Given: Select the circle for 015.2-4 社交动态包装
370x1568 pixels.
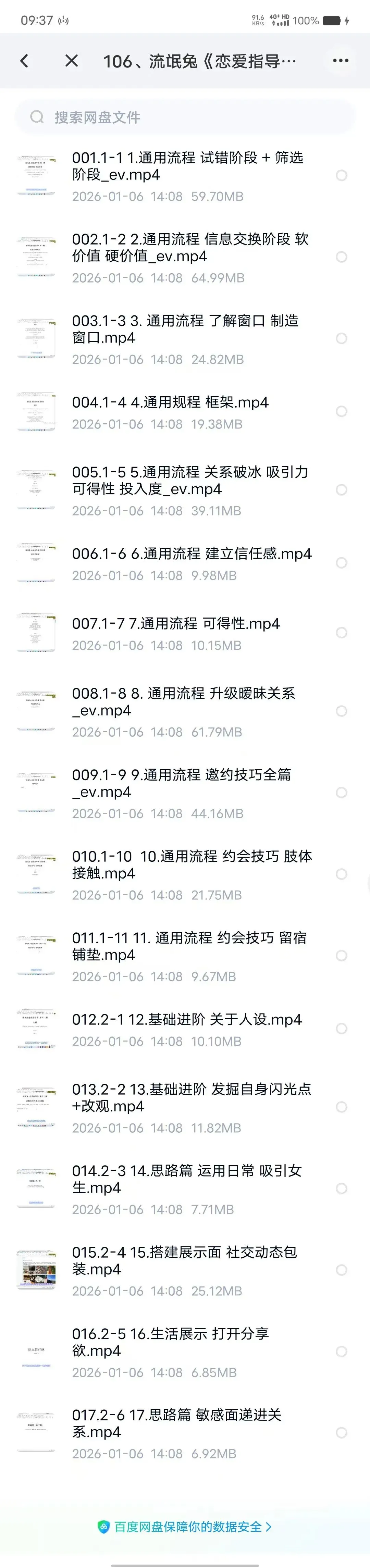Looking at the screenshot, I should [342, 1270].
